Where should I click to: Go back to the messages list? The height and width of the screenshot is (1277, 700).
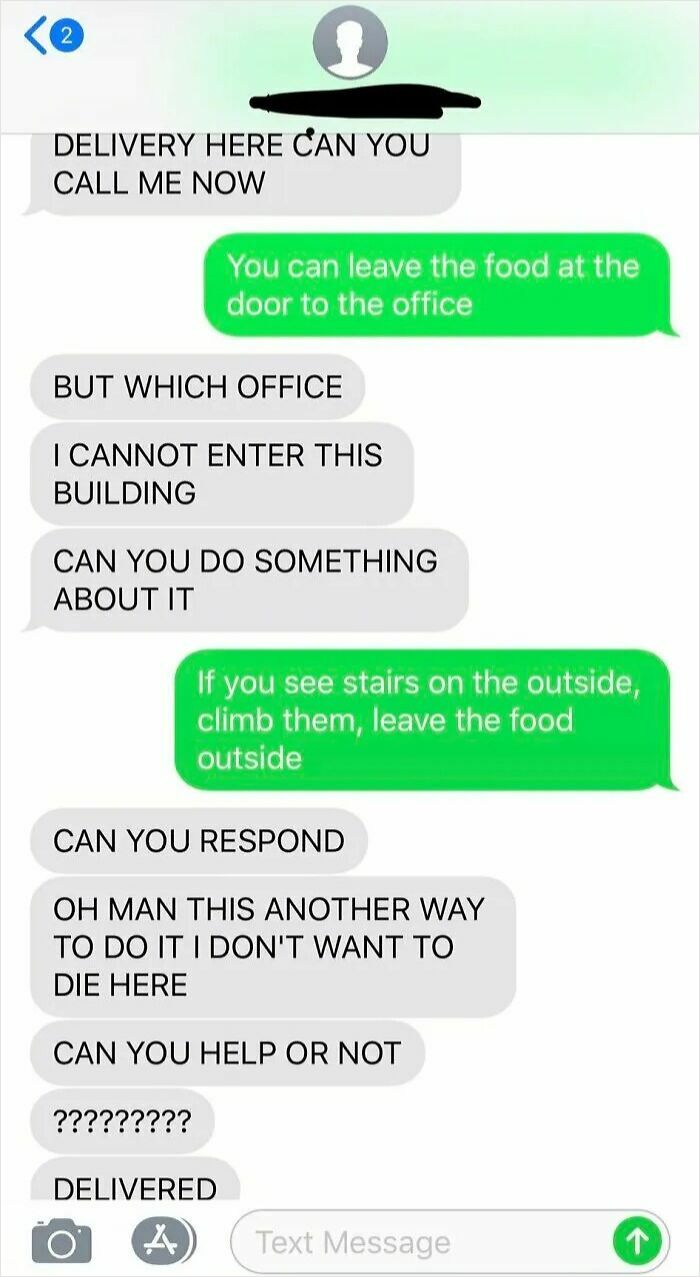pos(50,40)
